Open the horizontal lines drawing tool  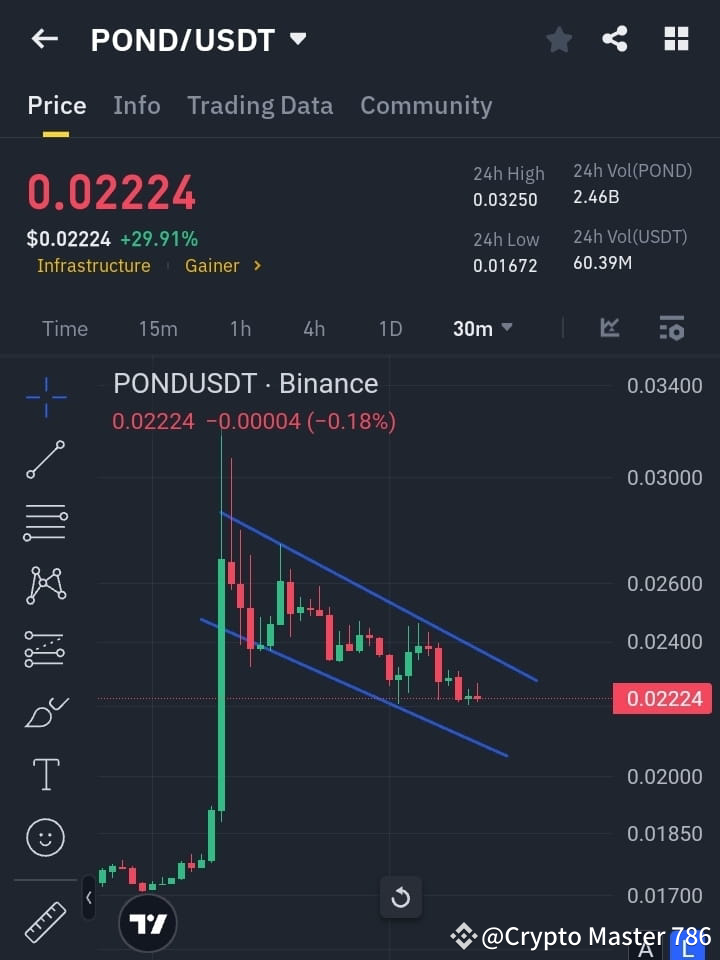click(x=45, y=524)
